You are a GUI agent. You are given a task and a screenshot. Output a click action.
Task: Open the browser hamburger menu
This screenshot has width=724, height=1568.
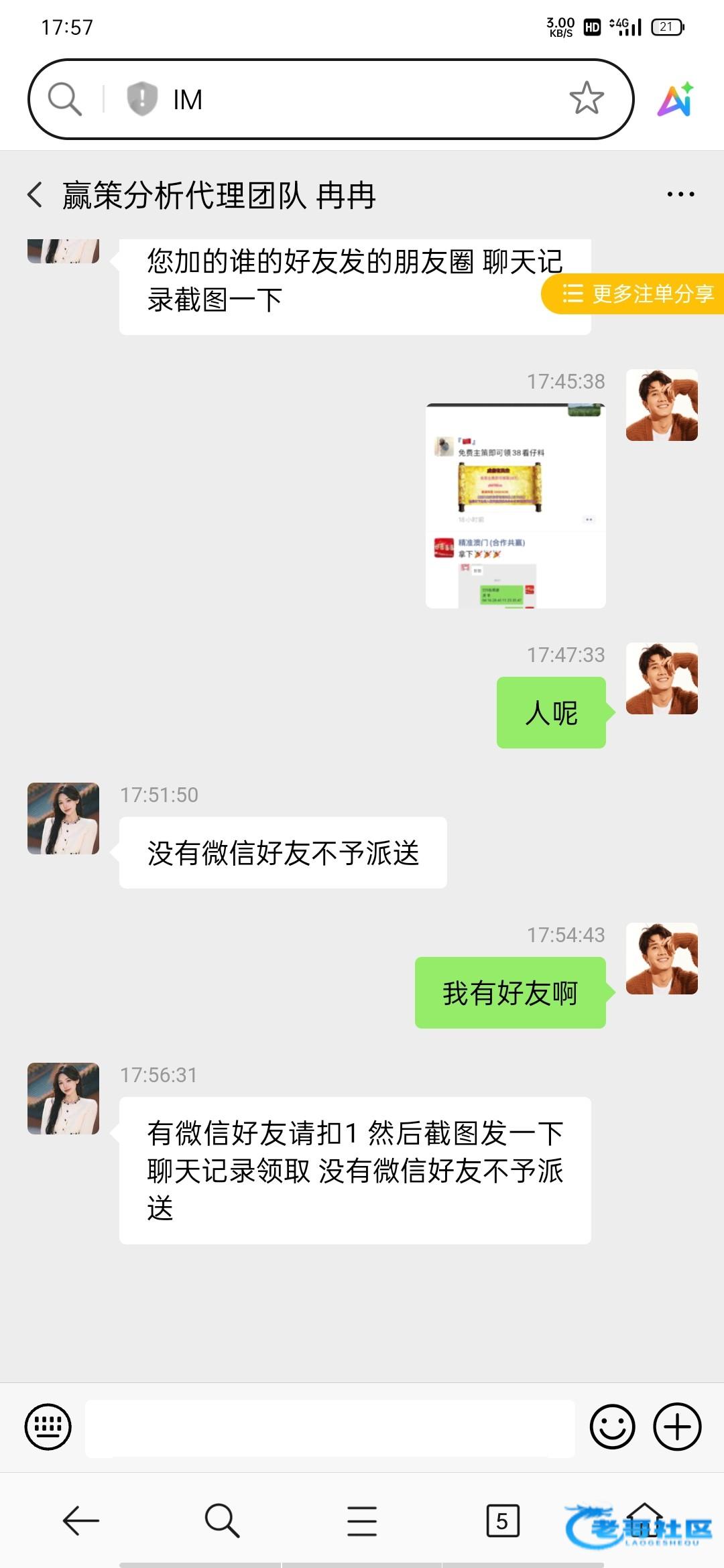point(362,1520)
